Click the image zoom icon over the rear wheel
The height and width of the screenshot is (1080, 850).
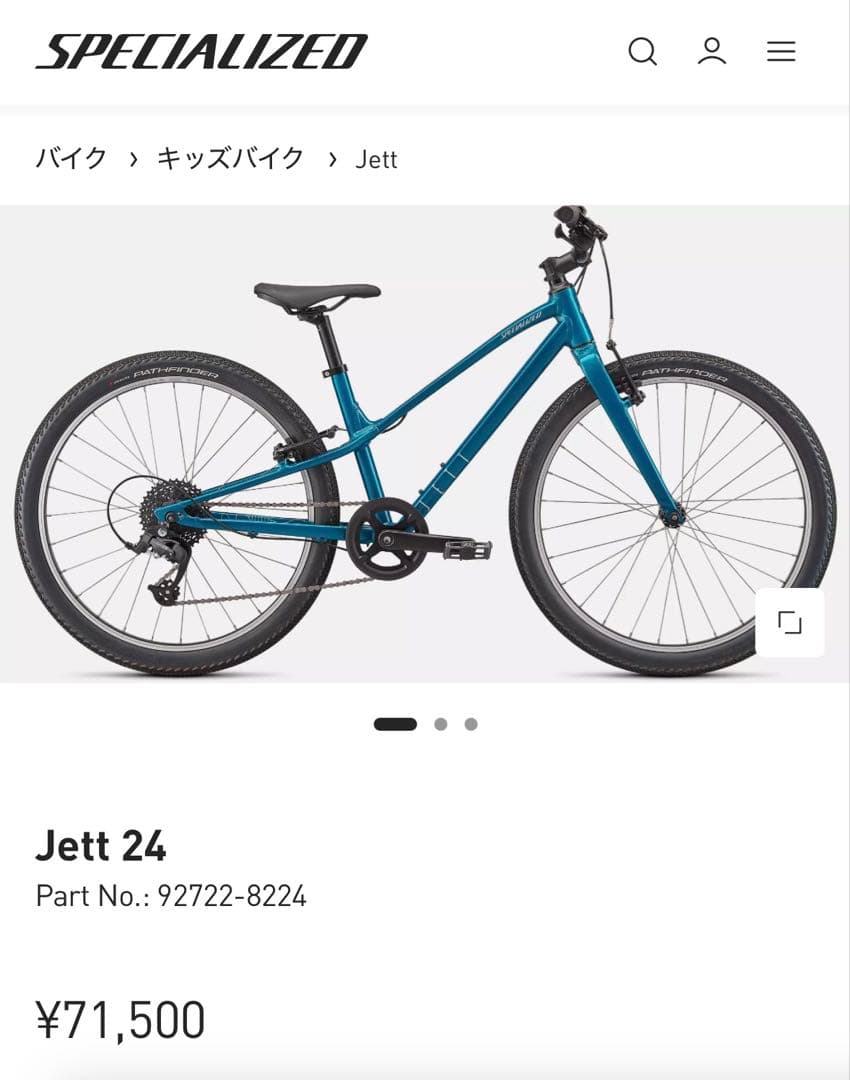pyautogui.click(x=790, y=622)
